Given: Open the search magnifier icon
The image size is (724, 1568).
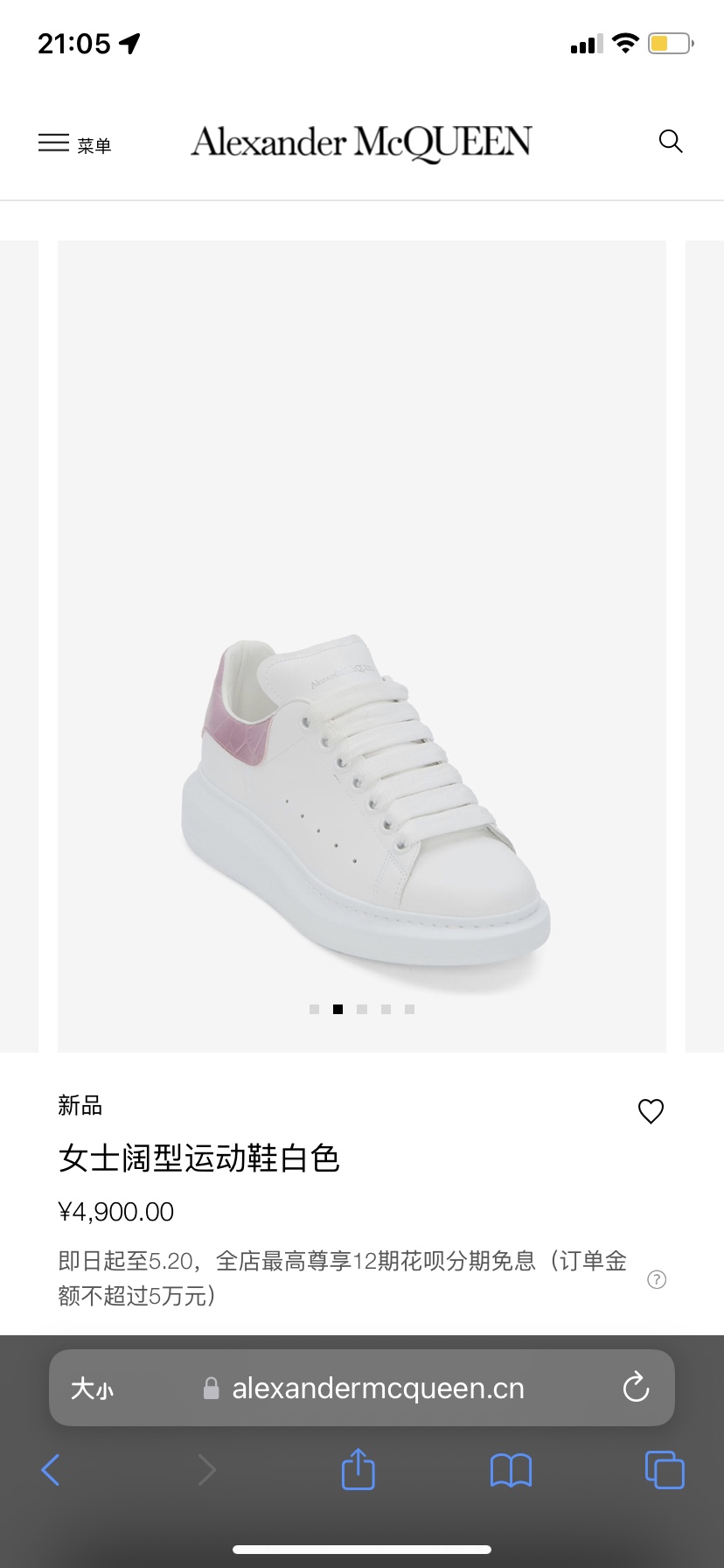Looking at the screenshot, I should tap(670, 142).
